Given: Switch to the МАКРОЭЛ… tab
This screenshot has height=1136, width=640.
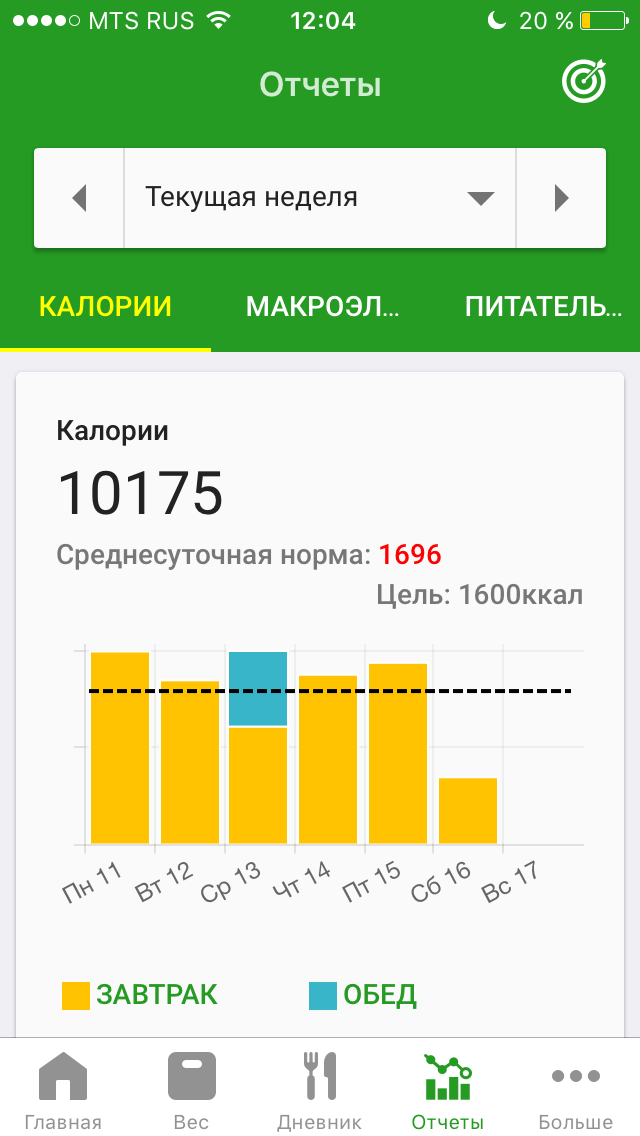Looking at the screenshot, I should pos(323,306).
